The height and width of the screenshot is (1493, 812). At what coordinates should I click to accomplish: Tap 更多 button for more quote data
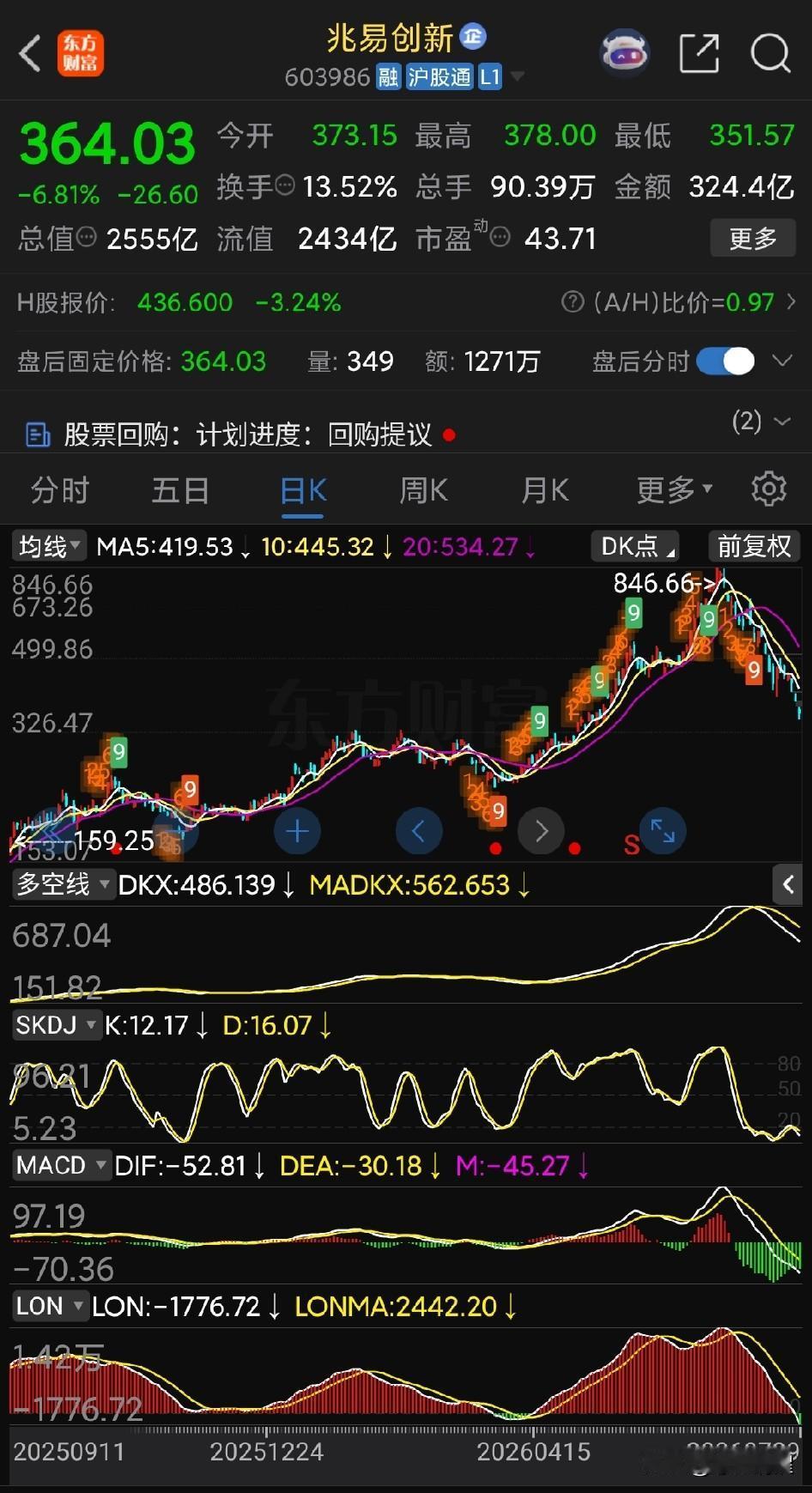(753, 238)
